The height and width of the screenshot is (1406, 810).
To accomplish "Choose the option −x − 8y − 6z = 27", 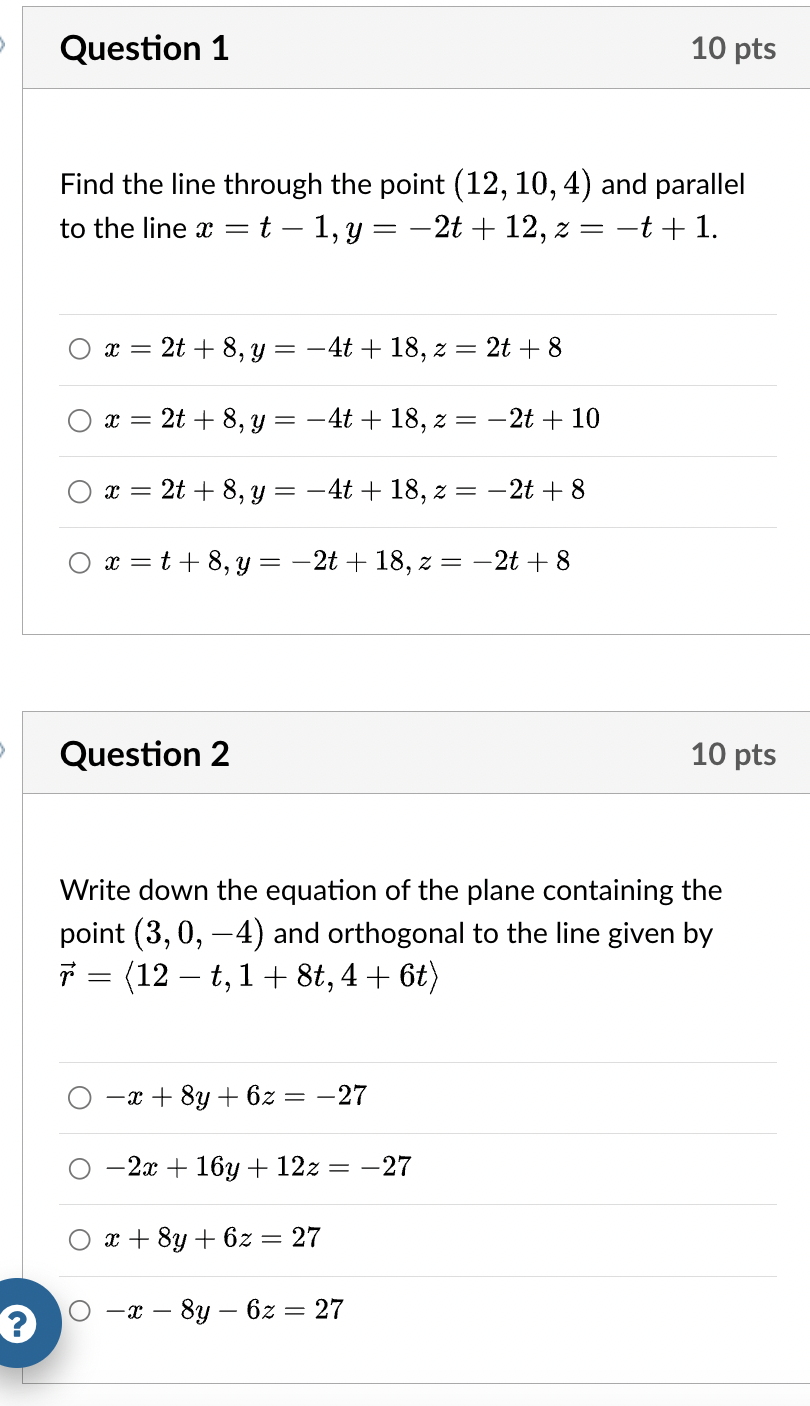I will coord(80,1309).
